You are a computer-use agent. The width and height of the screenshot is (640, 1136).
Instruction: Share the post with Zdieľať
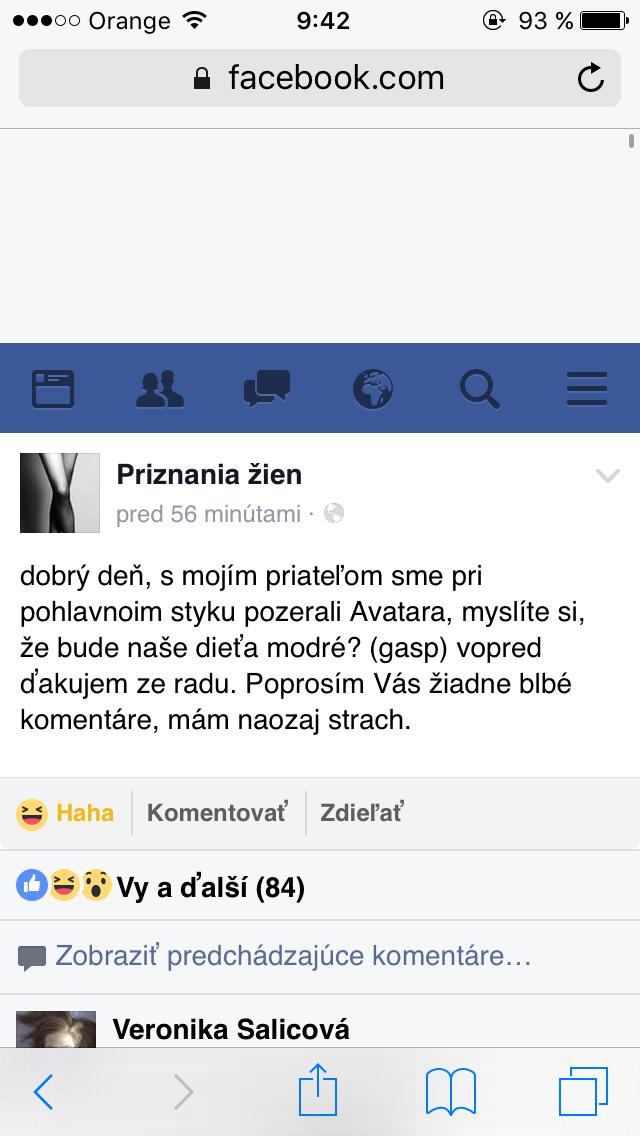361,812
